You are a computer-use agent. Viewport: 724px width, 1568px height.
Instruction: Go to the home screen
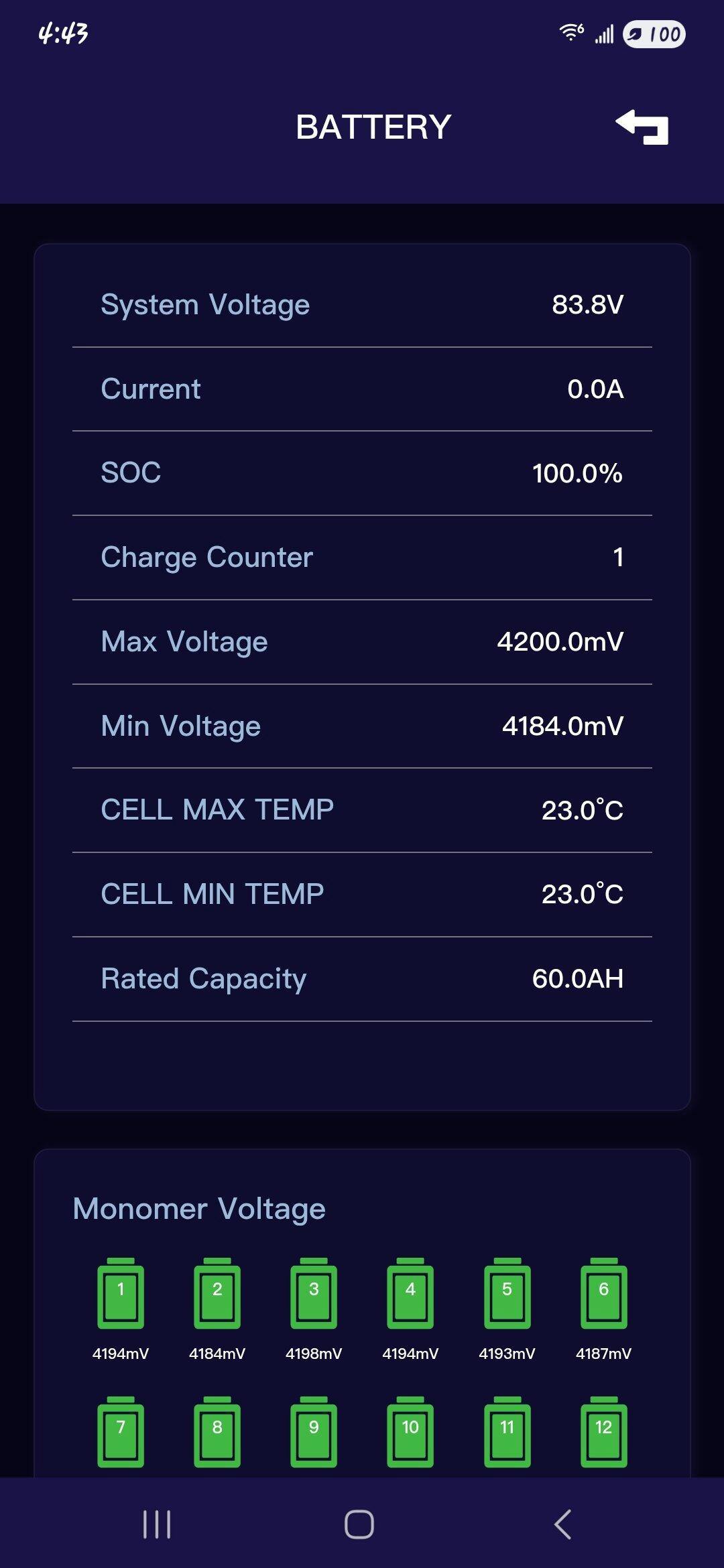pyautogui.click(x=359, y=1524)
